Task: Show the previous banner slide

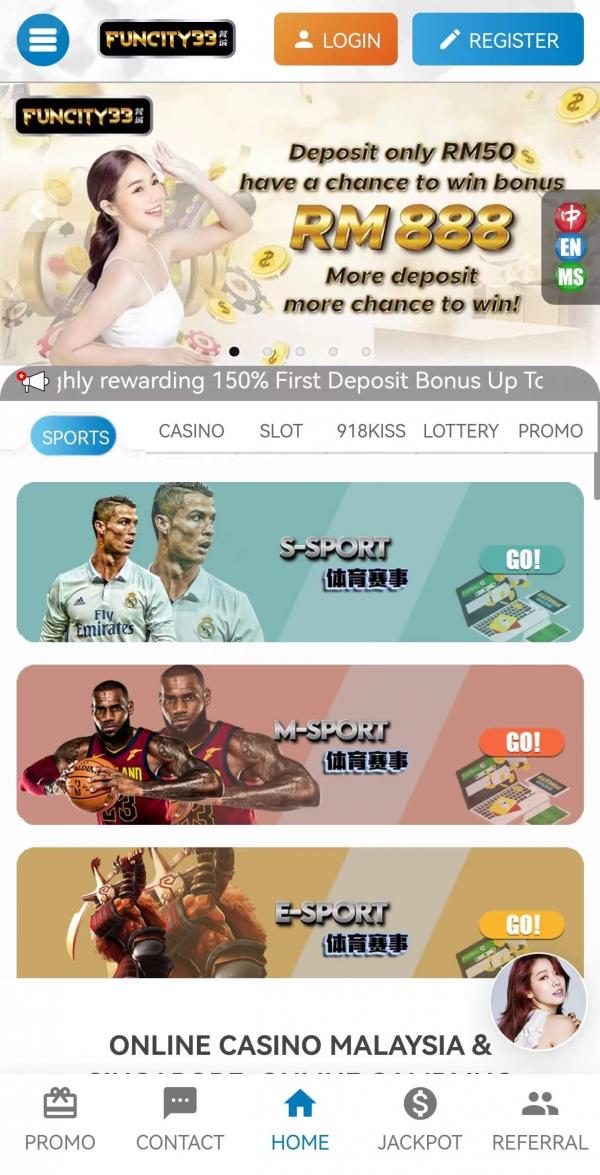Action: [x=38, y=209]
